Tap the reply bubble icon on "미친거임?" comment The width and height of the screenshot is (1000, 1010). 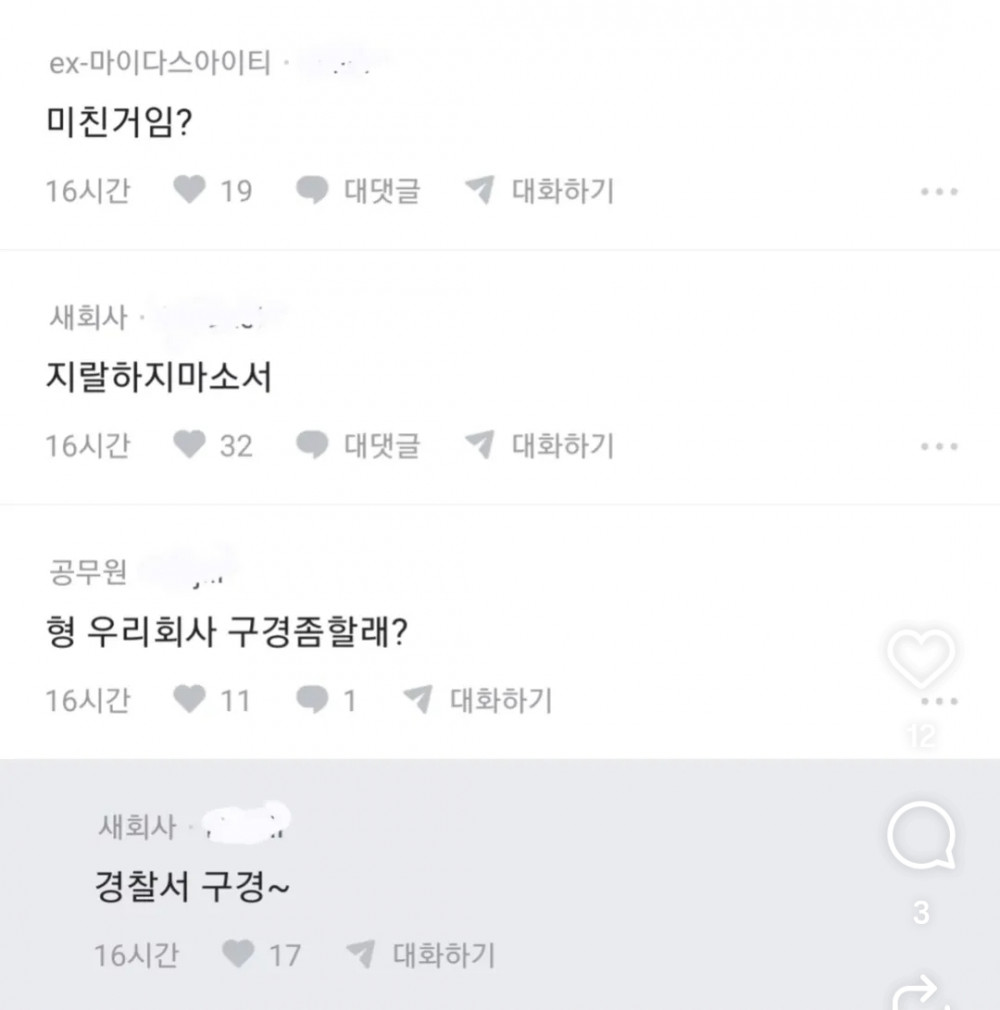(x=313, y=190)
